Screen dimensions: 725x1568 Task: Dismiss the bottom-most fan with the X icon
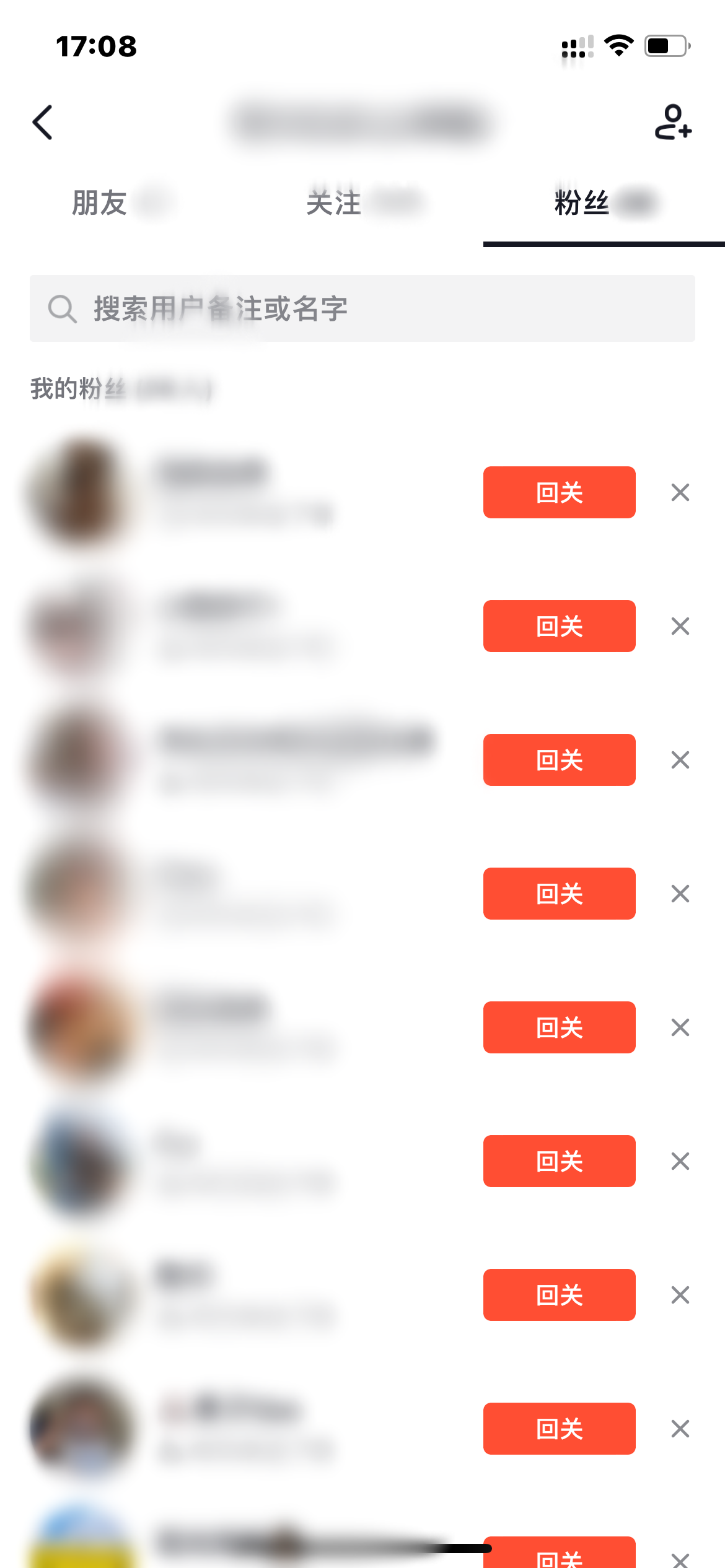680,1558
